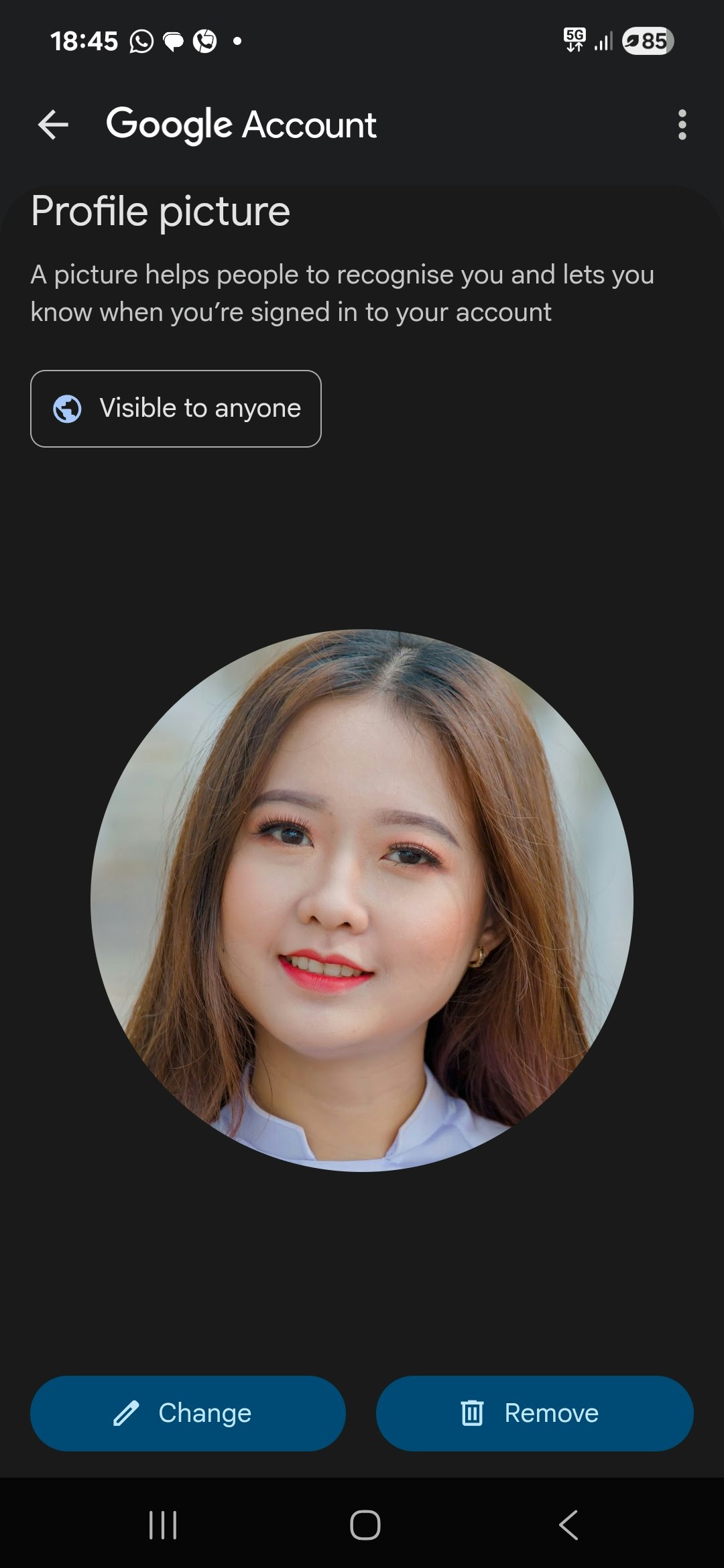This screenshot has height=1568, width=724.
Task: Remove the current profile picture
Action: pyautogui.click(x=534, y=1413)
